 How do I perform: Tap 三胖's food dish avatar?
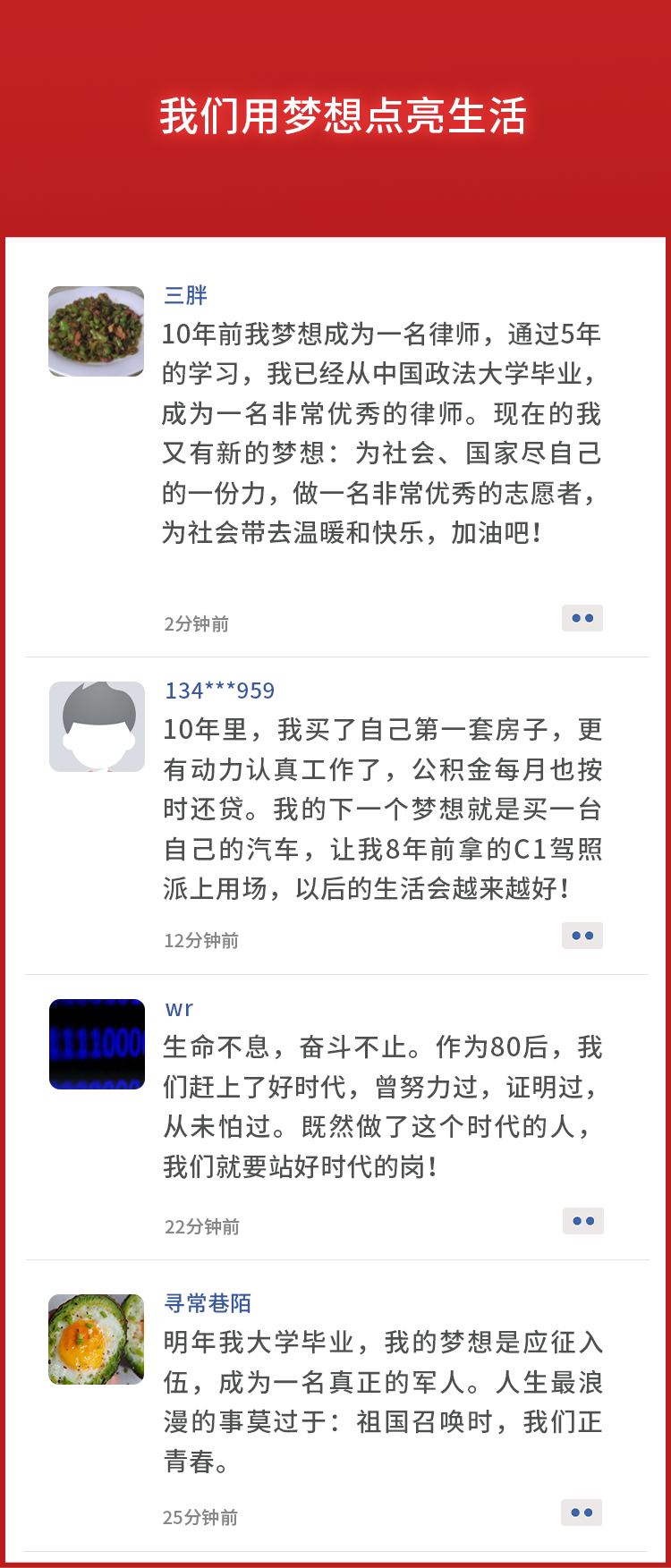pos(97,331)
